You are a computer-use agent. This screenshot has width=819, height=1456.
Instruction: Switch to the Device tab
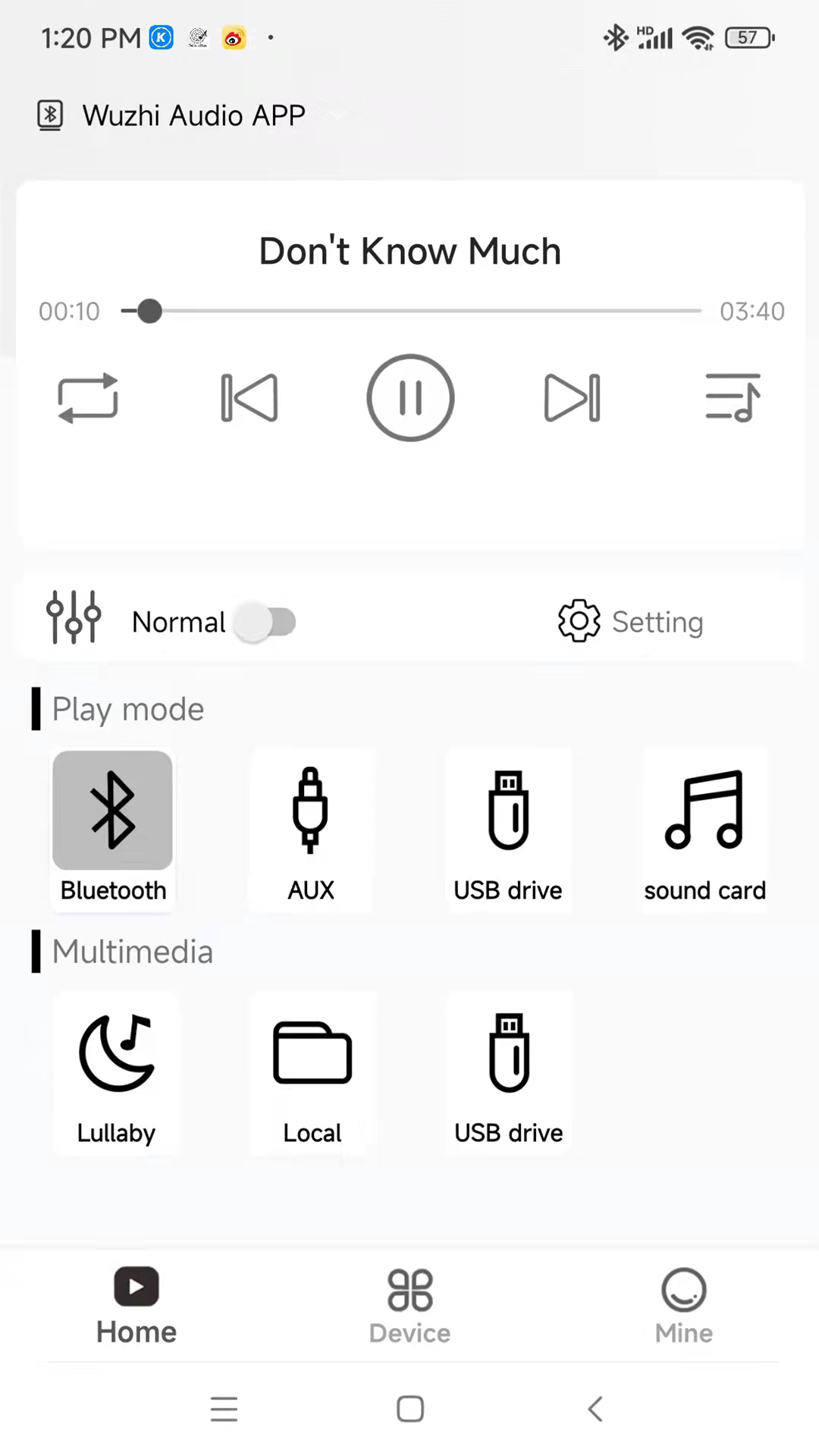(409, 1304)
